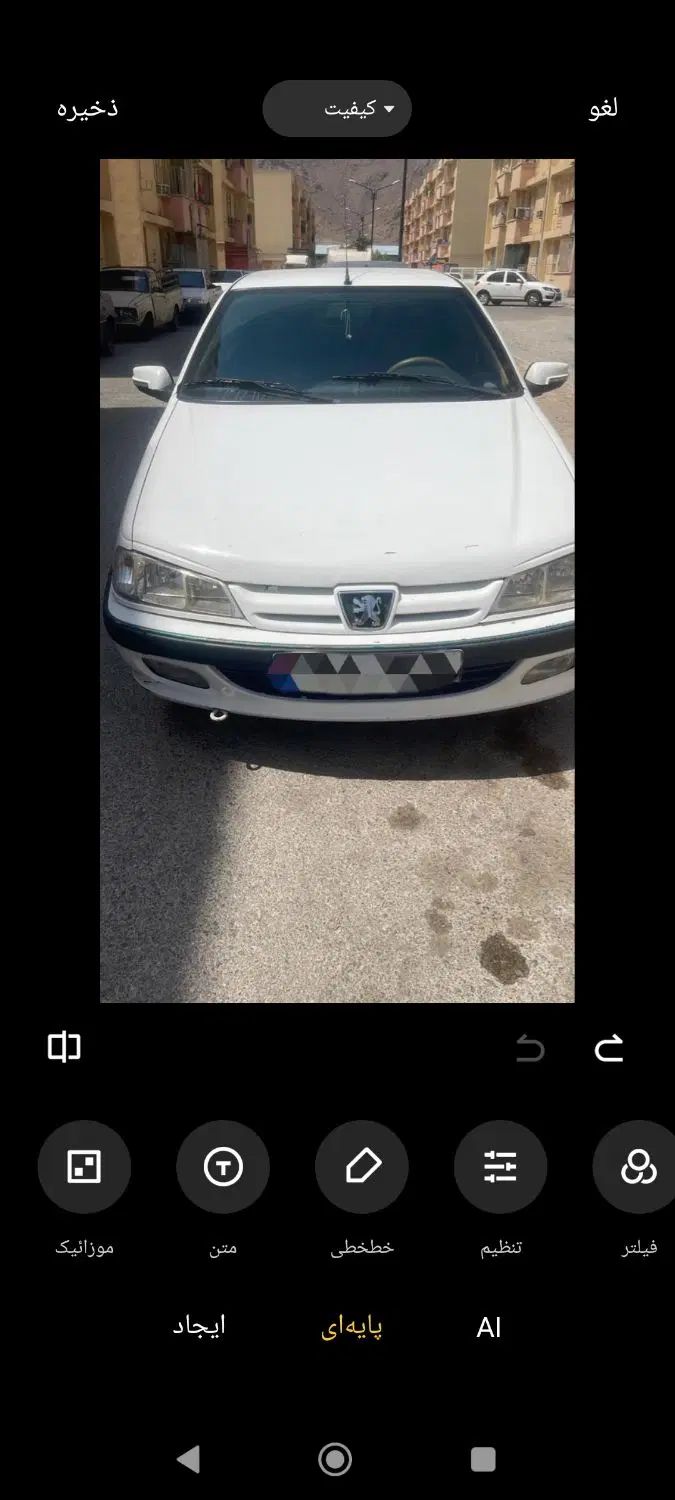The width and height of the screenshot is (675, 1500).
Task: Tap ذخیره to save the edited photo
Action: tap(87, 108)
